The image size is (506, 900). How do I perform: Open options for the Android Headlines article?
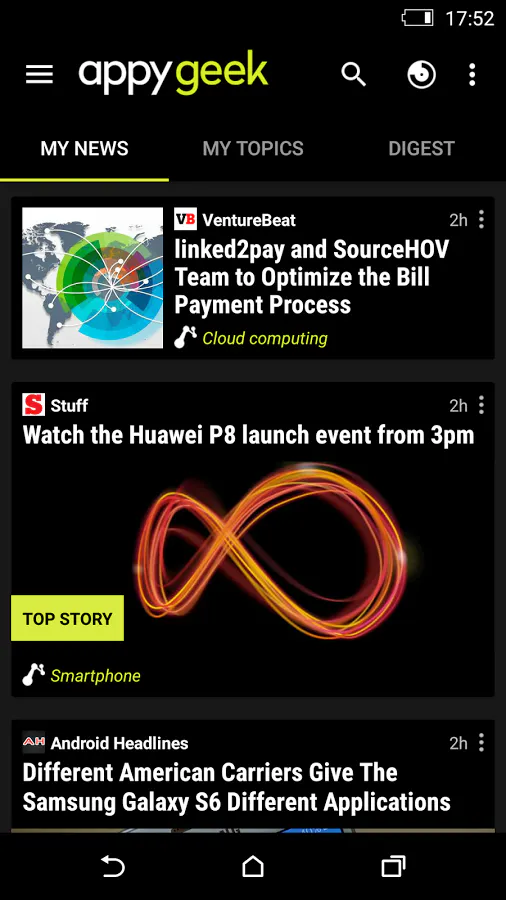coord(481,743)
